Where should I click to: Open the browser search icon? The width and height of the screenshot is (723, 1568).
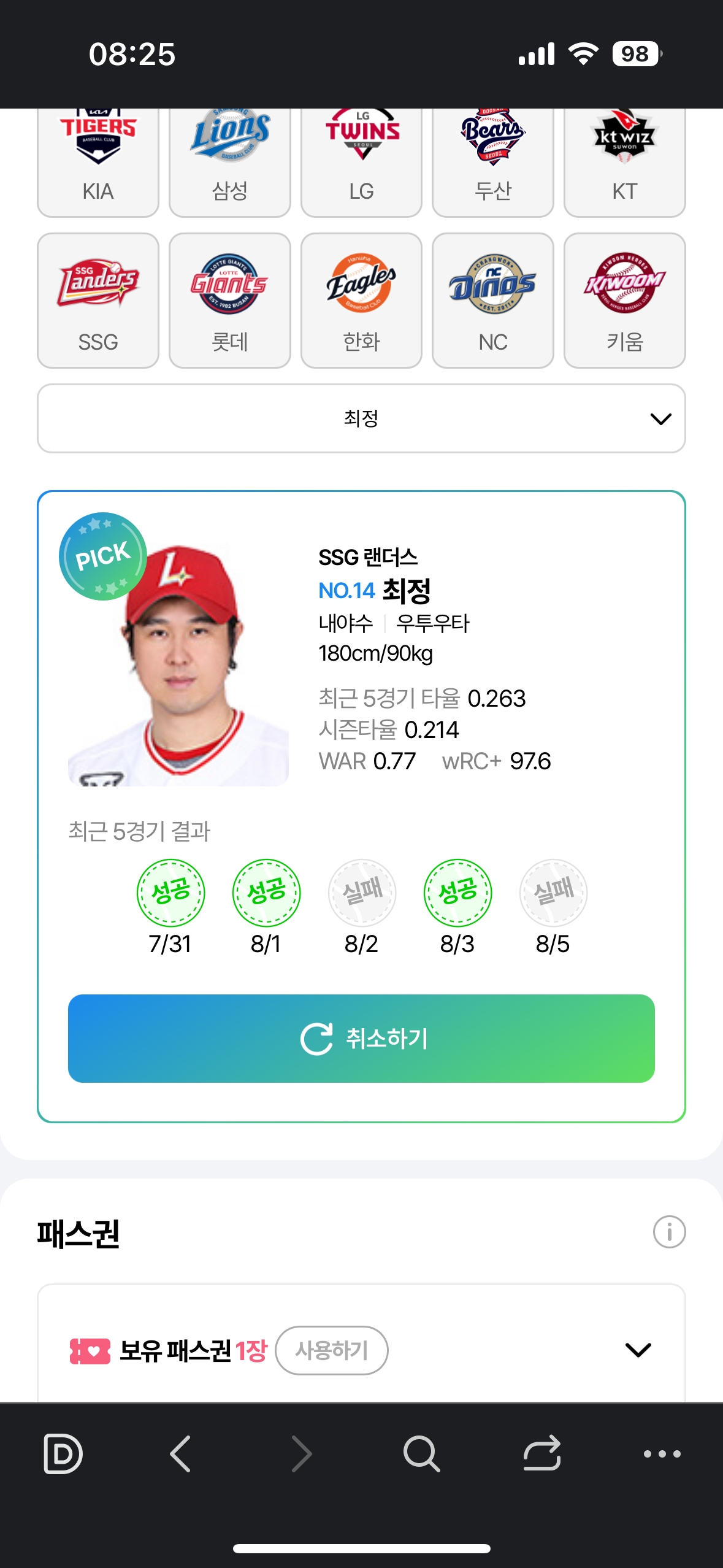[x=421, y=1453]
